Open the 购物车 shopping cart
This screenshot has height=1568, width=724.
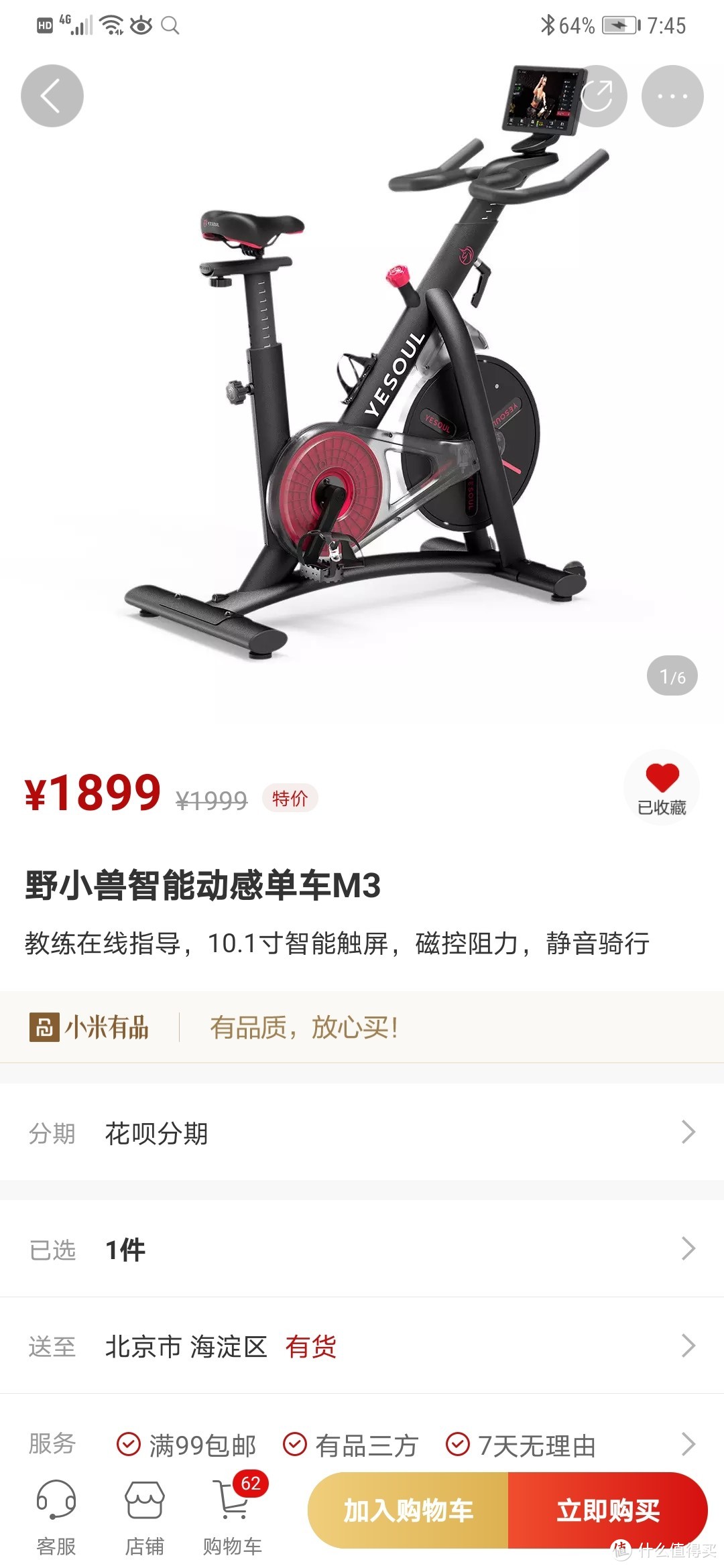(233, 1516)
